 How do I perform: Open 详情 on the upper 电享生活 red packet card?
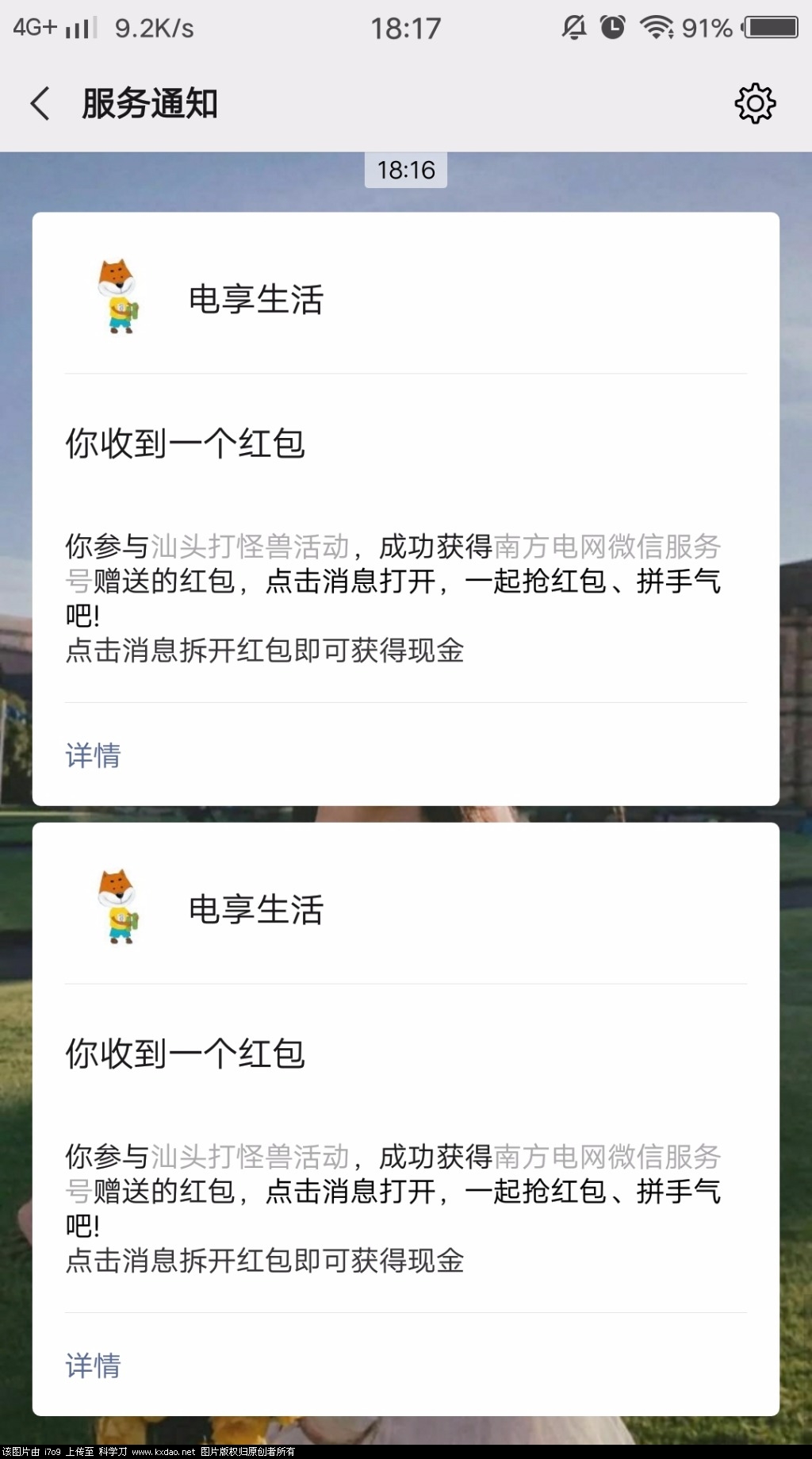point(93,755)
